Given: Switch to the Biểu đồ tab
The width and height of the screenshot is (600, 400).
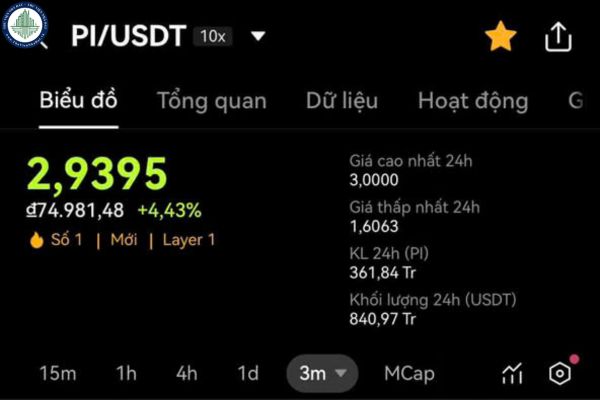Looking at the screenshot, I should [78, 100].
